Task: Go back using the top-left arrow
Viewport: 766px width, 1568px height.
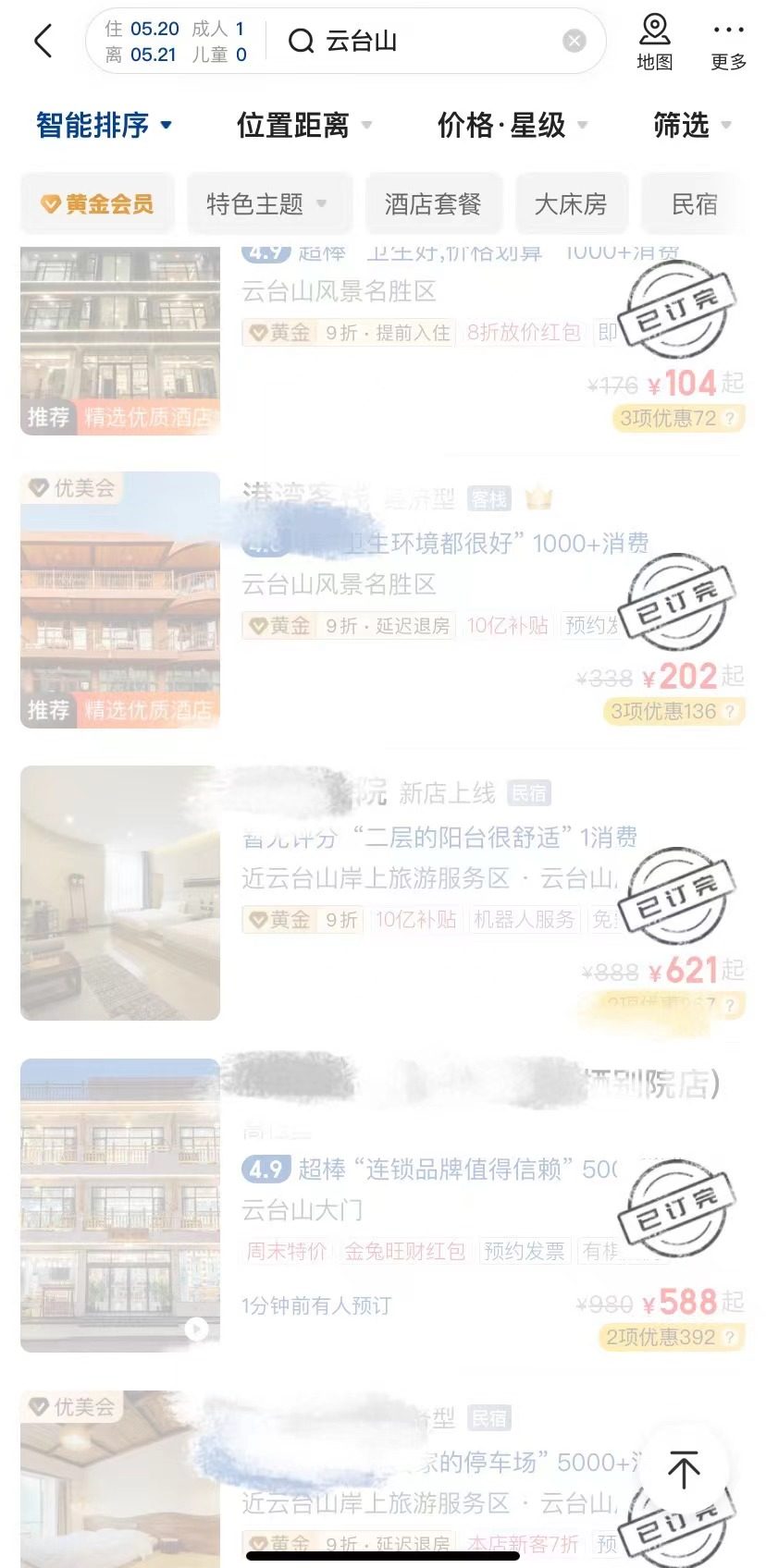Action: coord(43,42)
